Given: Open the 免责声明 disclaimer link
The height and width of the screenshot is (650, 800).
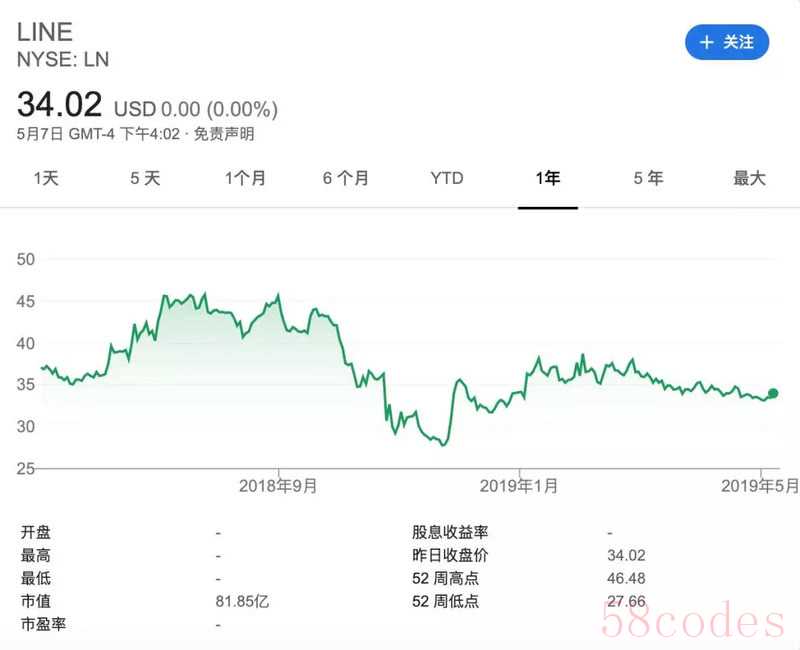Looking at the screenshot, I should [224, 133].
